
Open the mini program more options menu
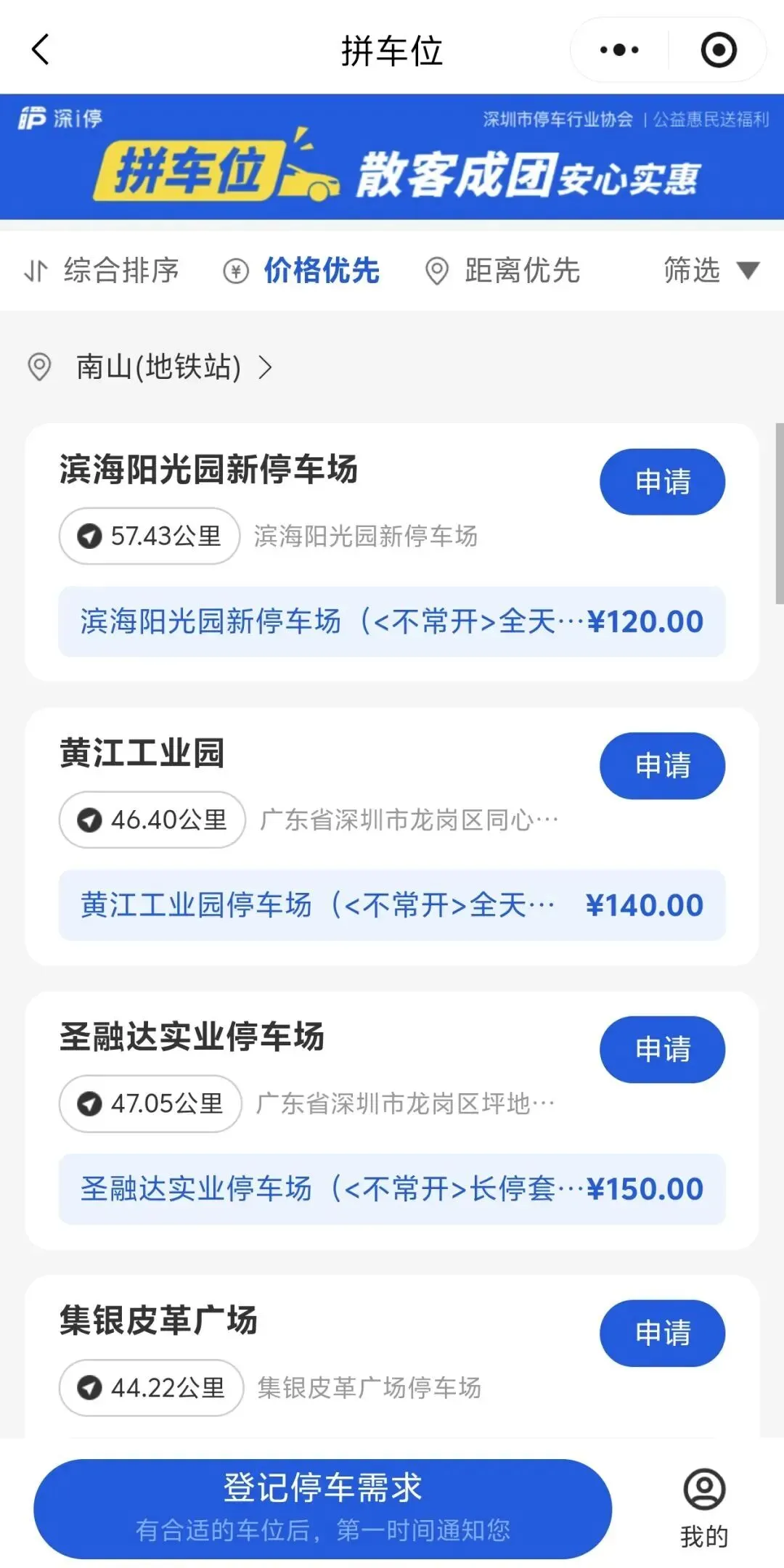(x=619, y=50)
